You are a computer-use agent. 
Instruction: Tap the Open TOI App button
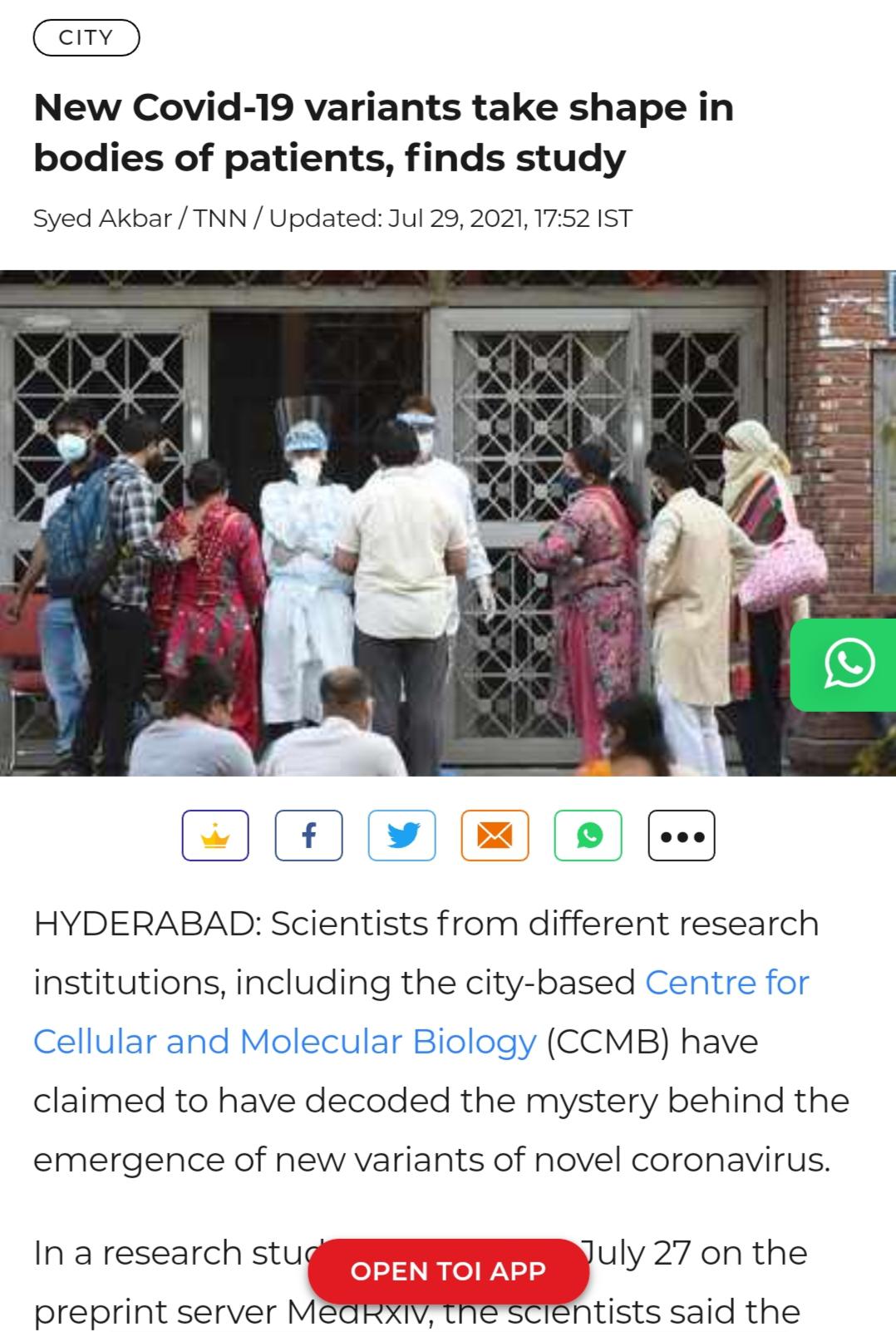(448, 1271)
